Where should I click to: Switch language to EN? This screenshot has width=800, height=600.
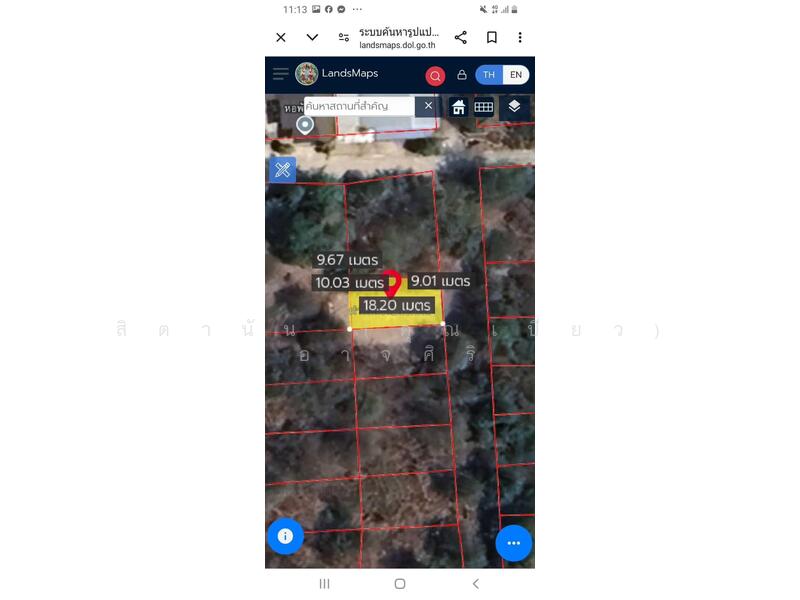pos(516,75)
